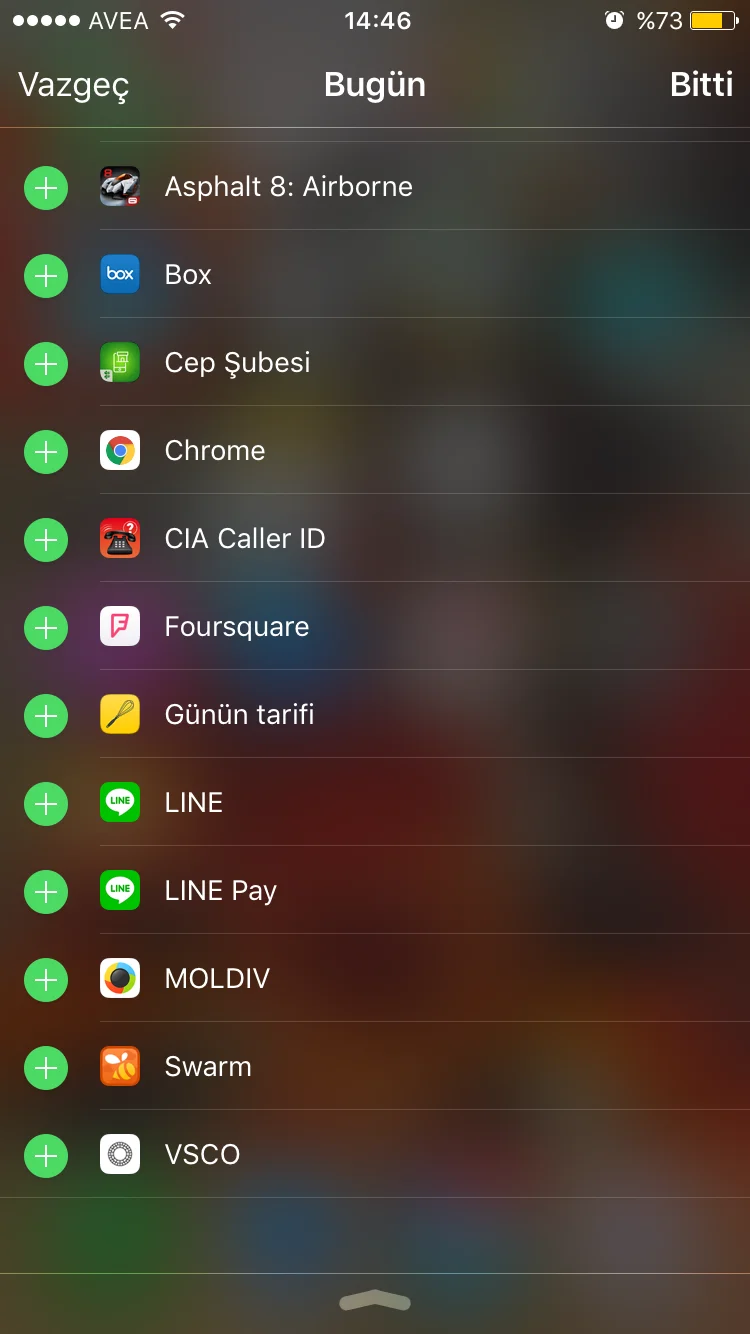Add the Cep Şubesi widget
750x1334 pixels.
[46, 363]
